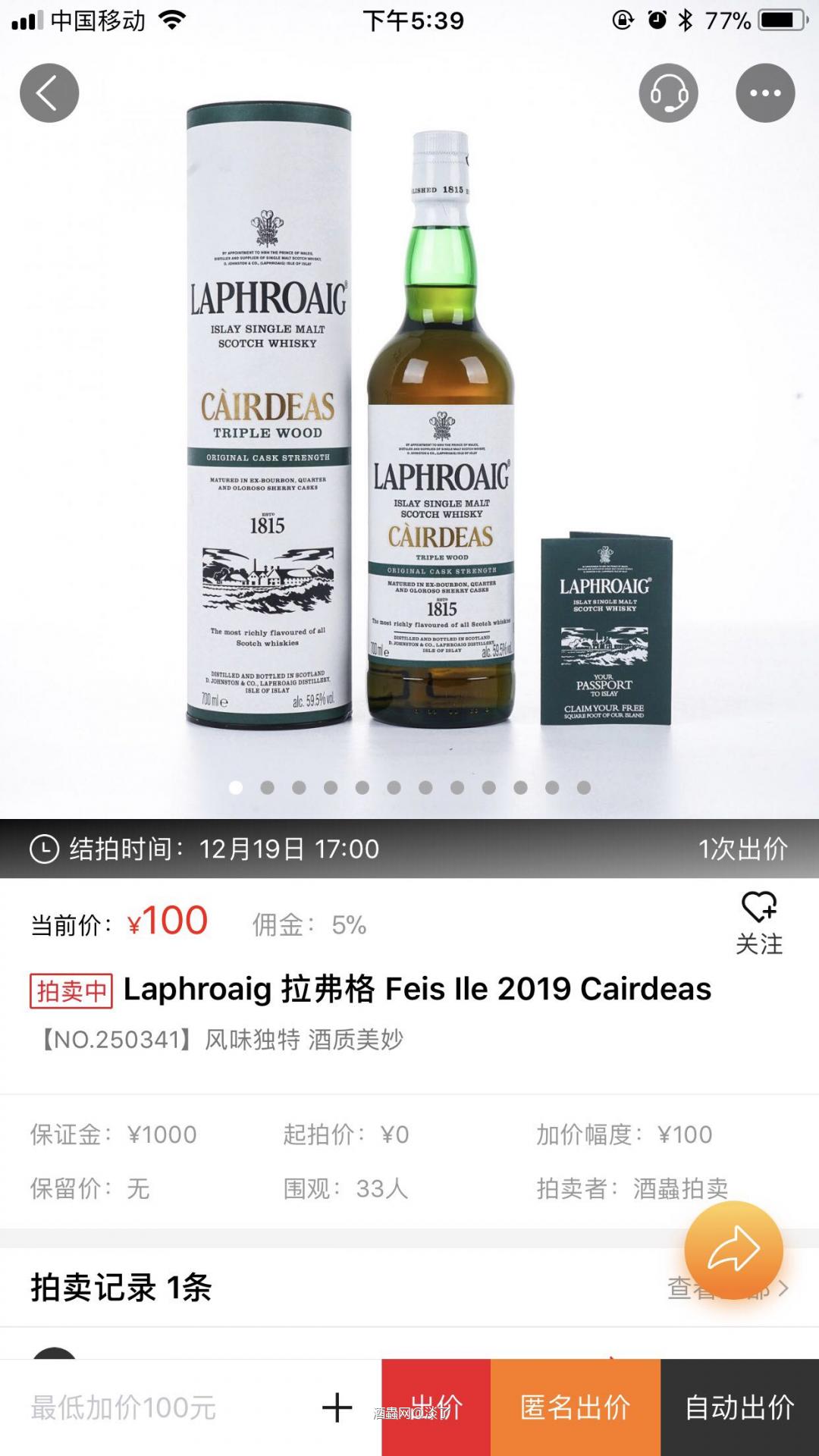Open the more options ellipsis icon

765,93
